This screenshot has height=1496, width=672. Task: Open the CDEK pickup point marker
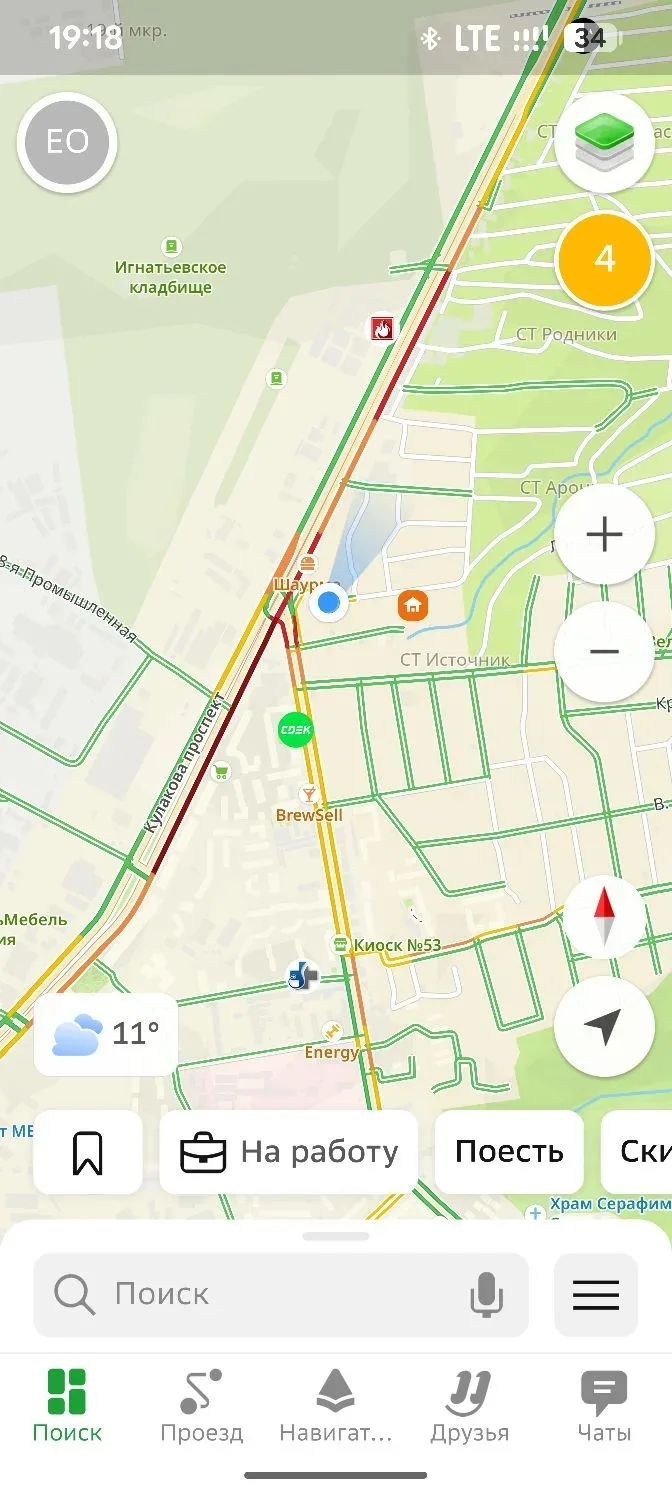295,729
